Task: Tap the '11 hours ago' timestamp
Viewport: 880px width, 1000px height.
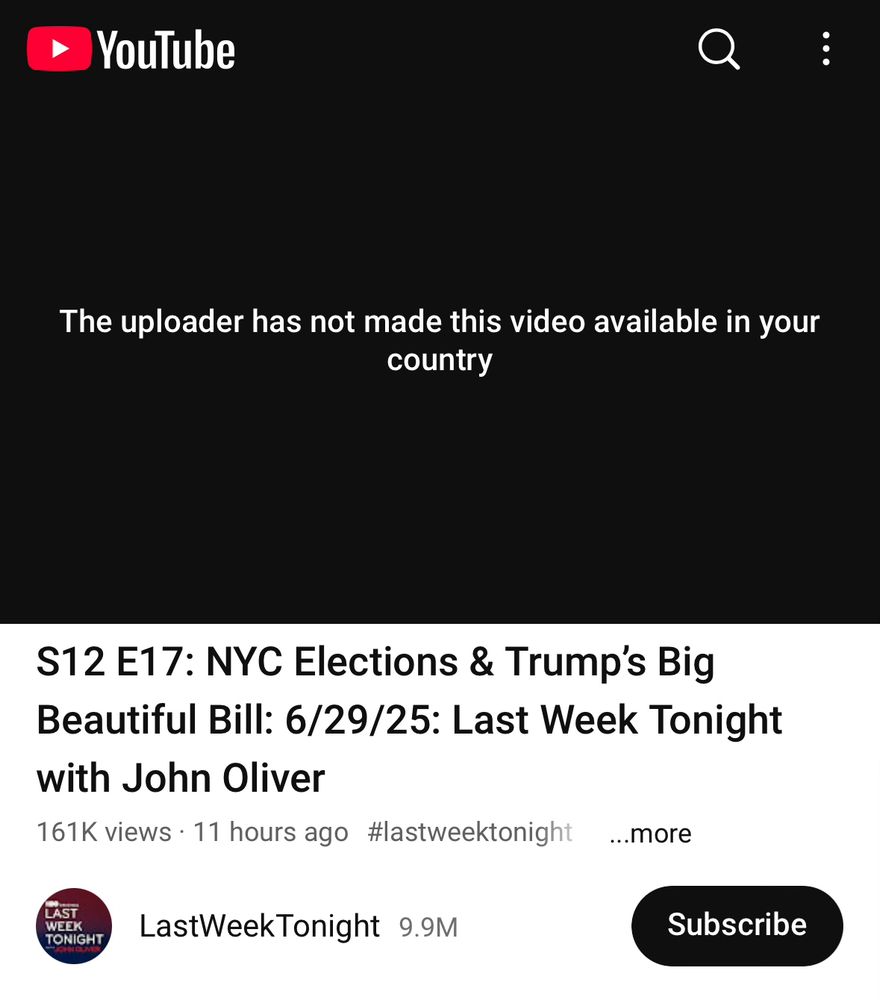Action: [270, 832]
